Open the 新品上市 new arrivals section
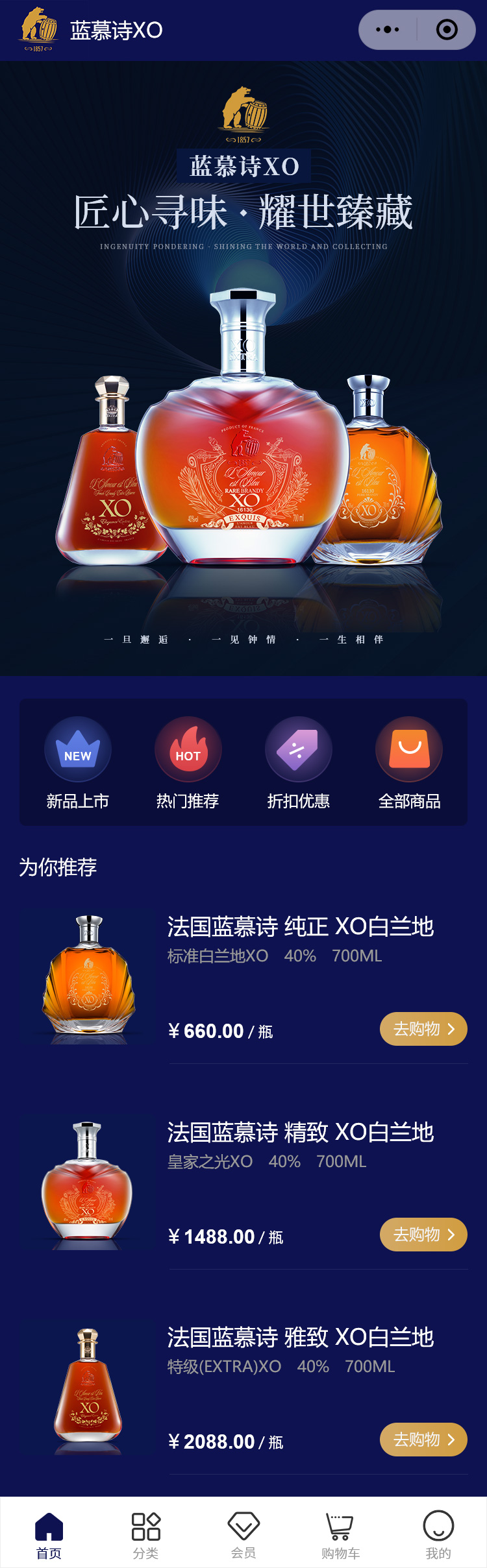This screenshot has height=1568, width=487. 78,763
